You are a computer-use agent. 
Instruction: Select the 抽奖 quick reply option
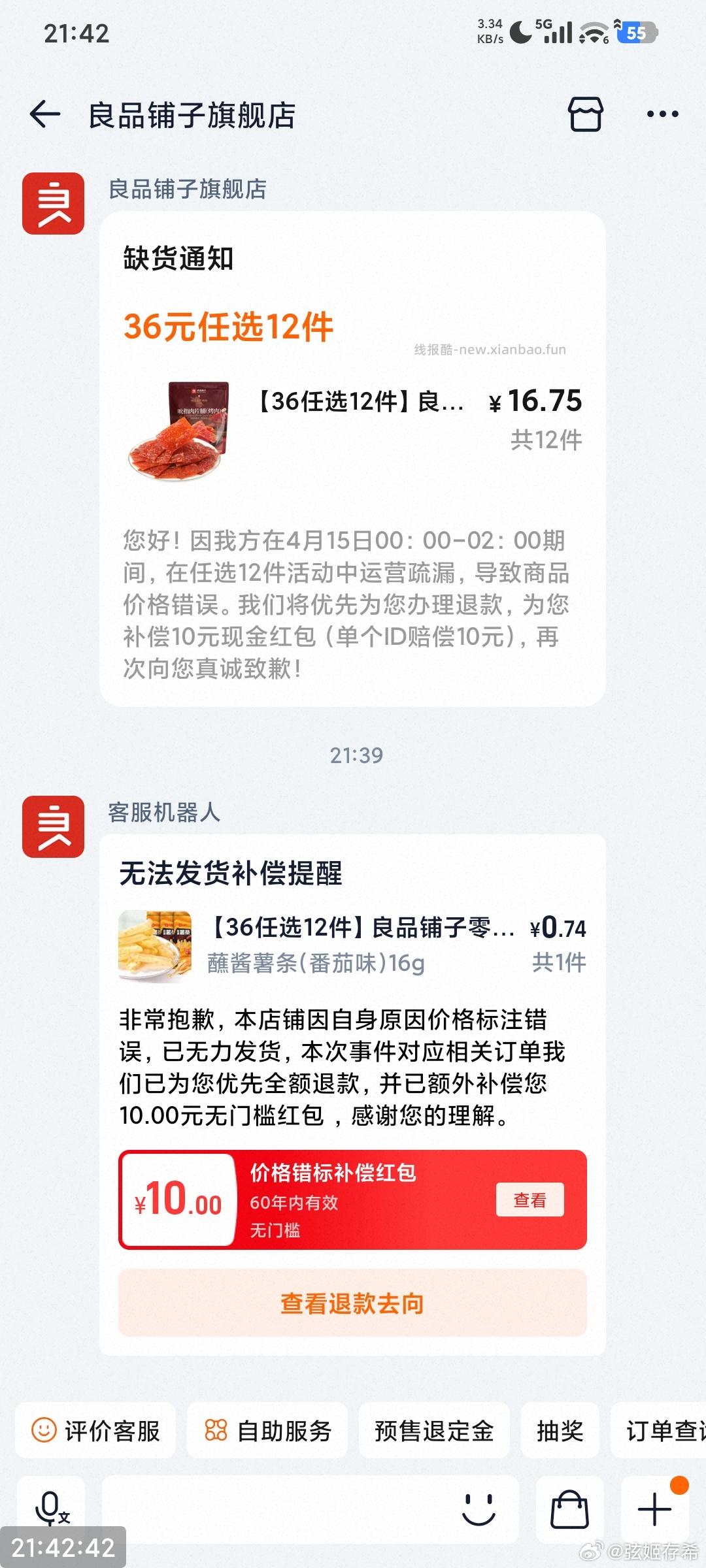(560, 1431)
